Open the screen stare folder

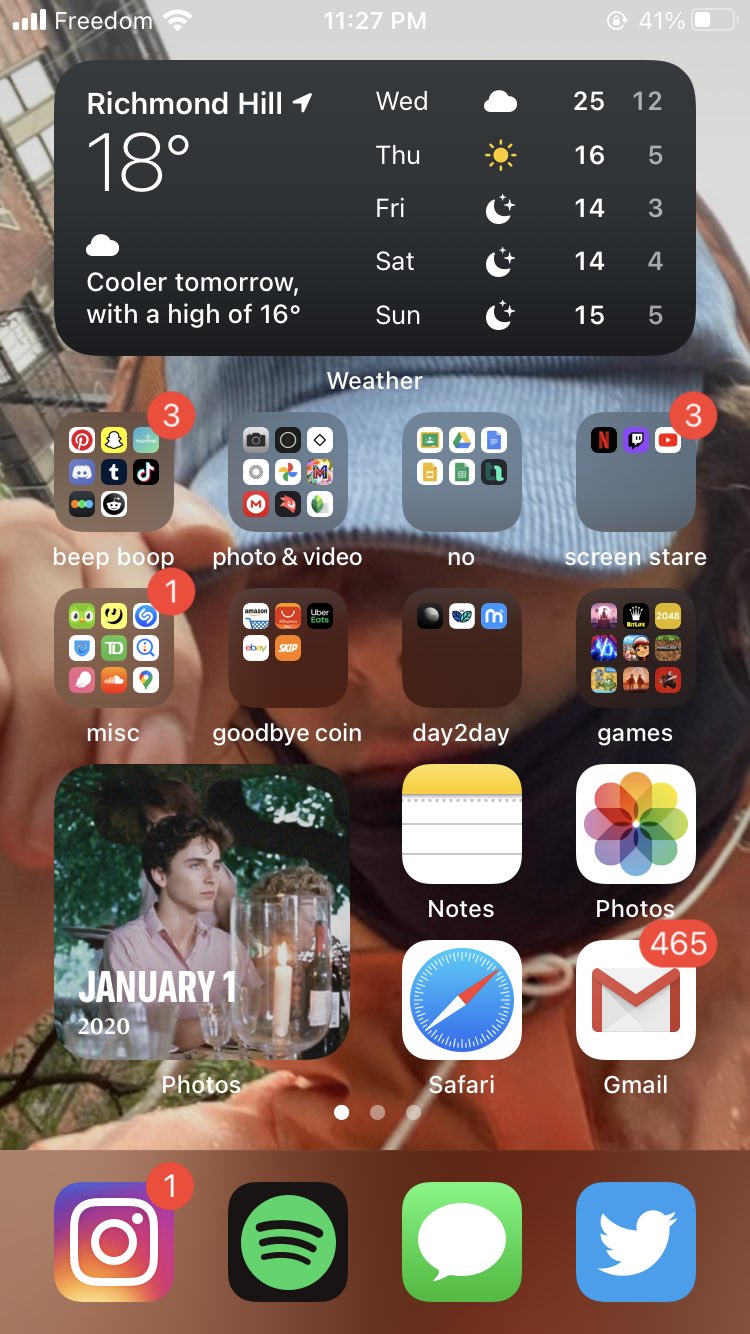[x=636, y=472]
